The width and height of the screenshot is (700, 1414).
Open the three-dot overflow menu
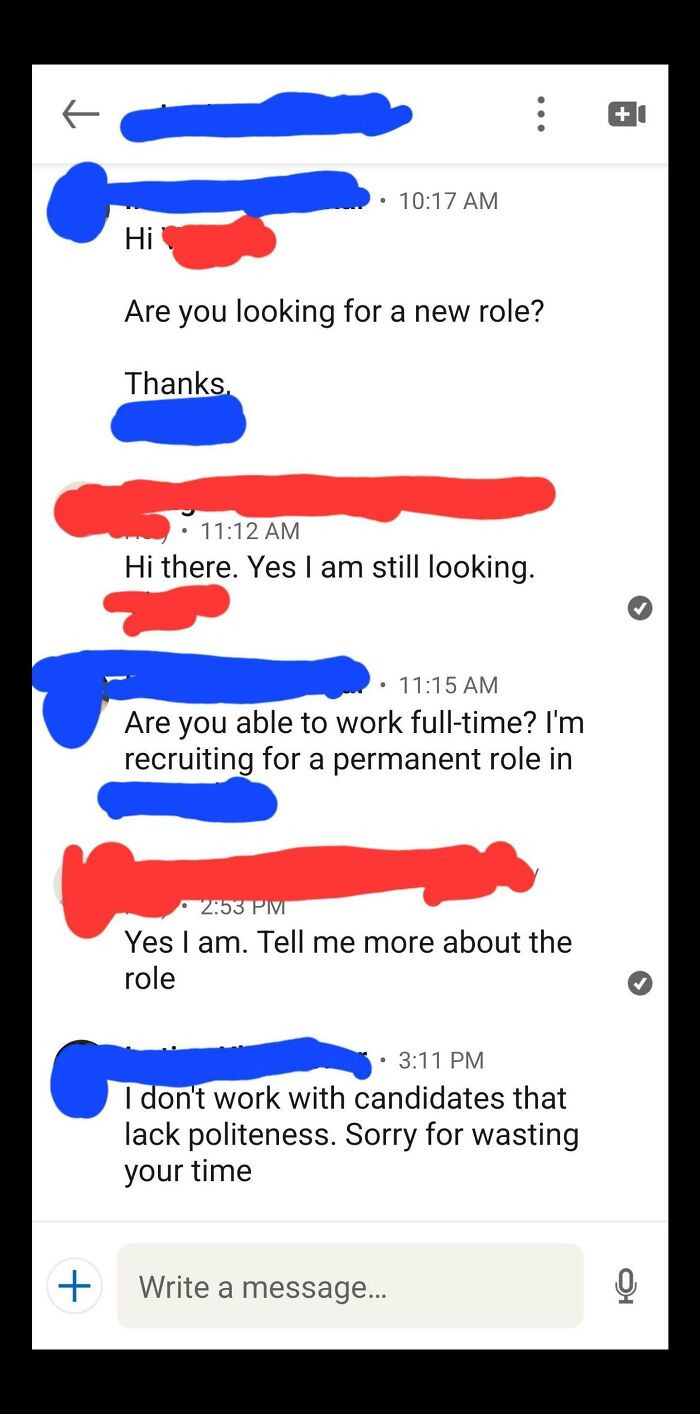point(541,115)
